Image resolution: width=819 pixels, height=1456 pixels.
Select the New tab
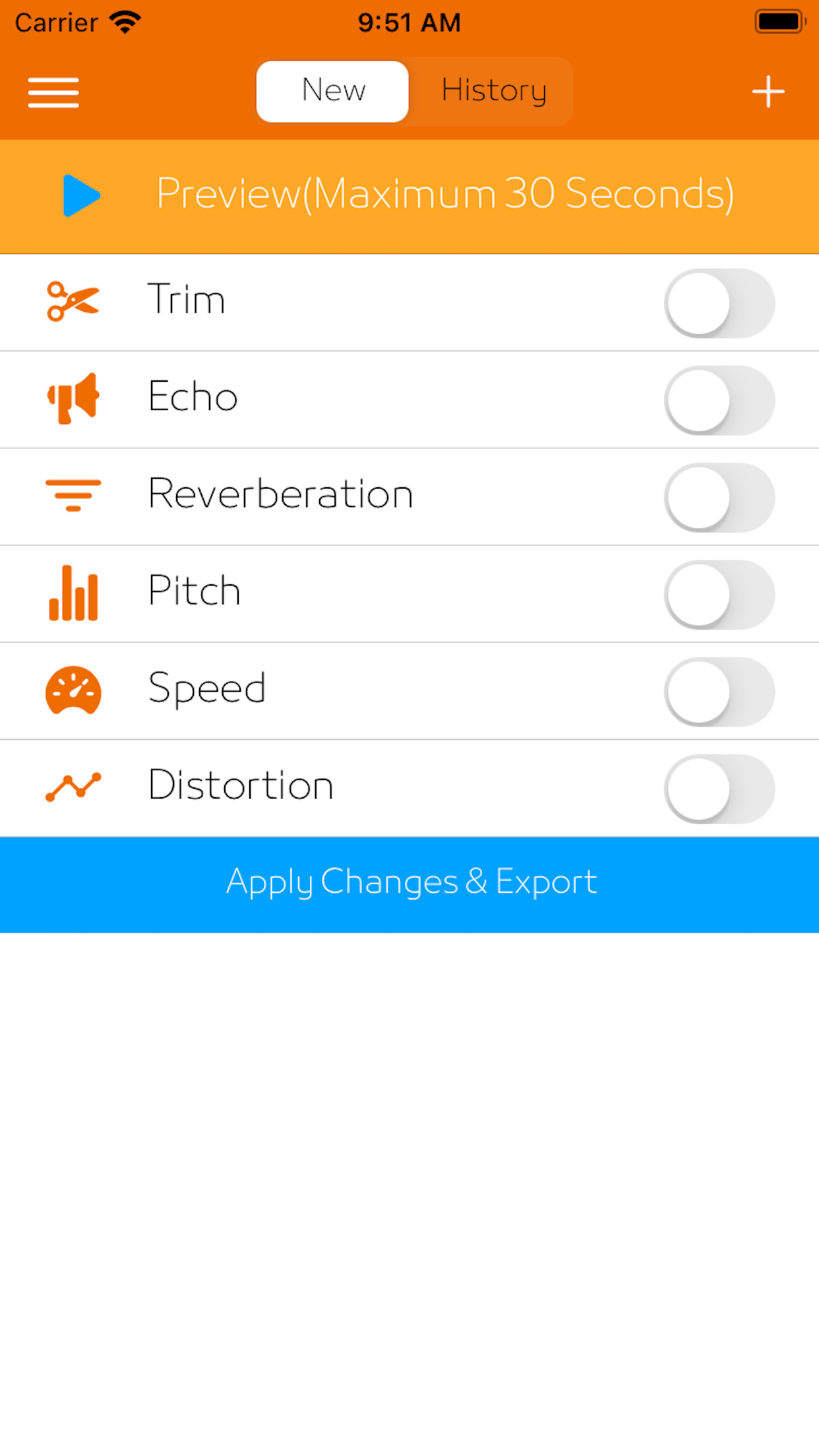(333, 91)
